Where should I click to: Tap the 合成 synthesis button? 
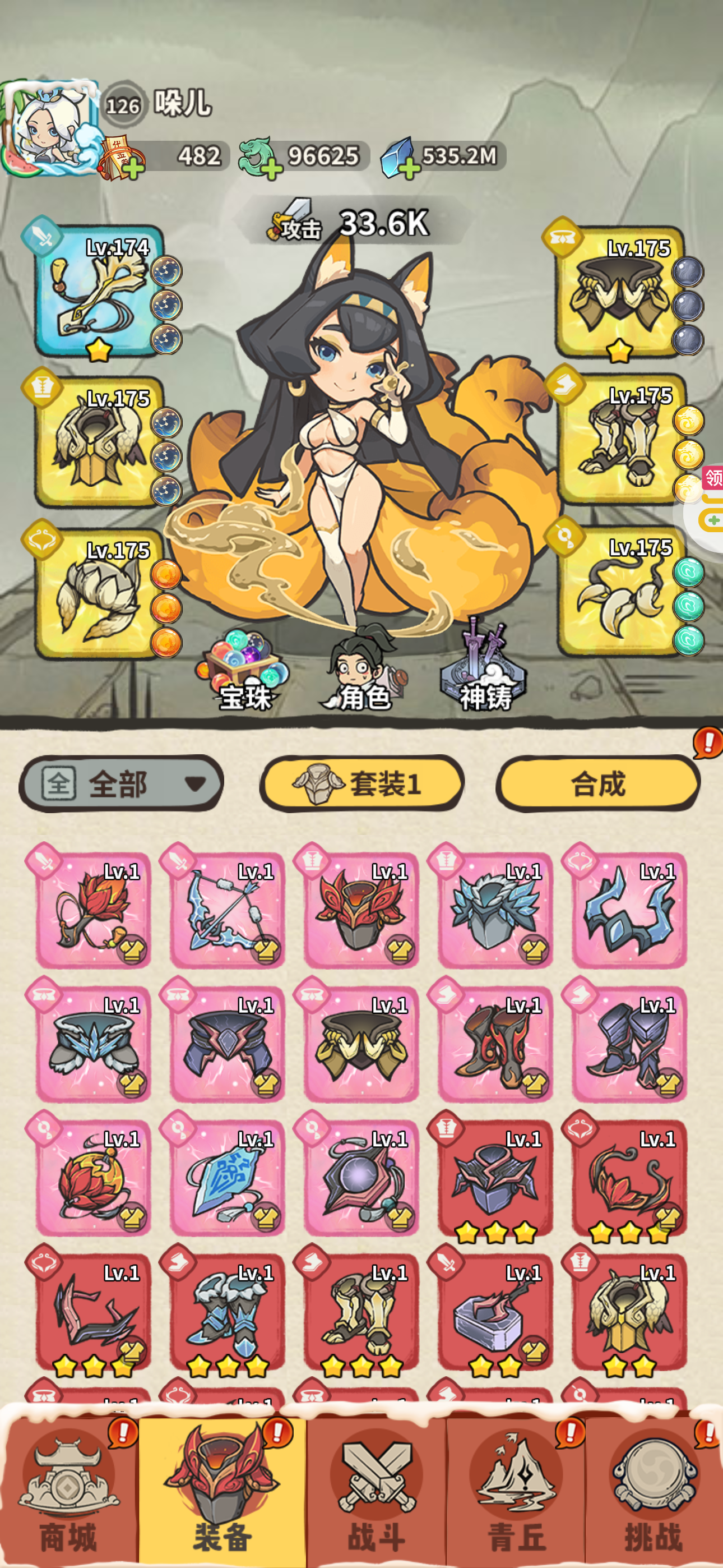tap(597, 783)
